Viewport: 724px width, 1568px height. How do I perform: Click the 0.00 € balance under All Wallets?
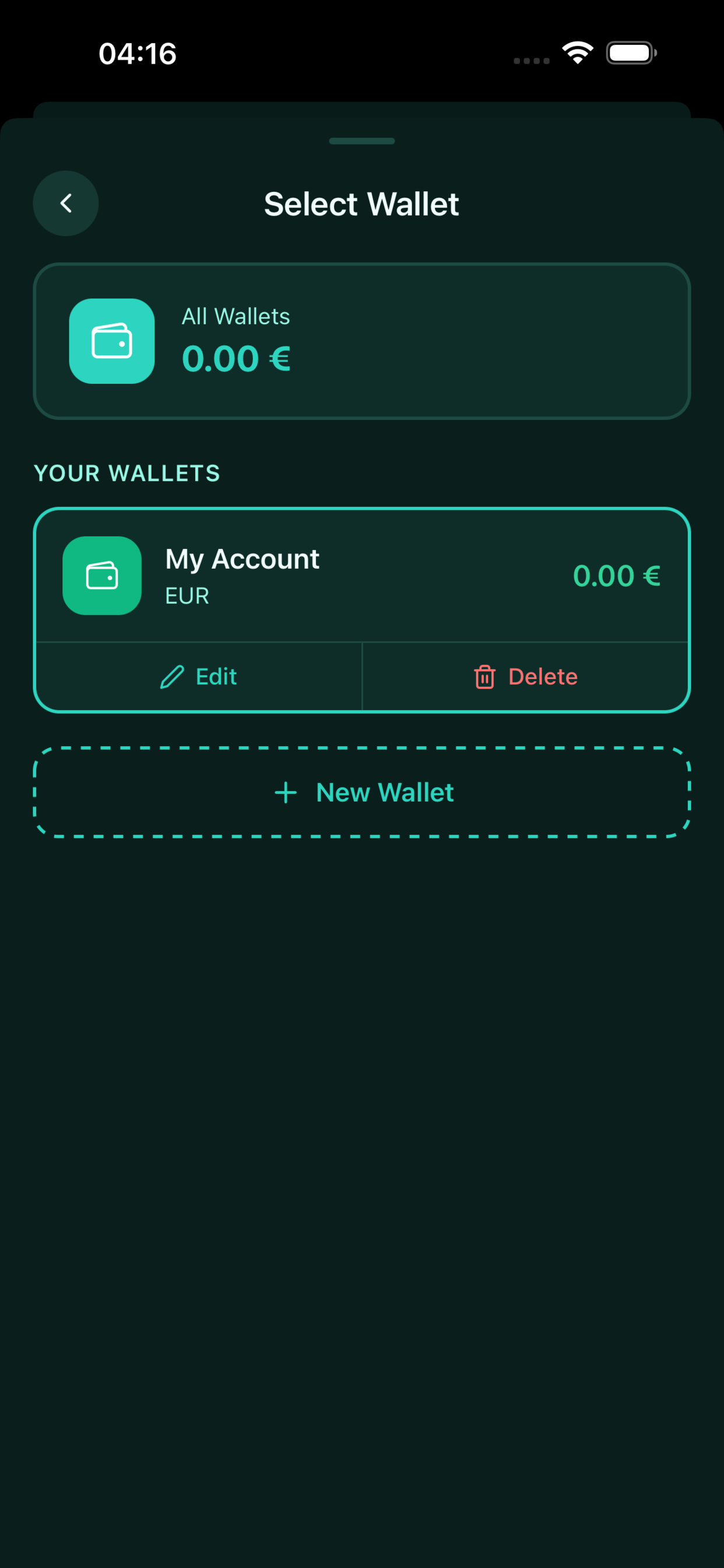(236, 358)
